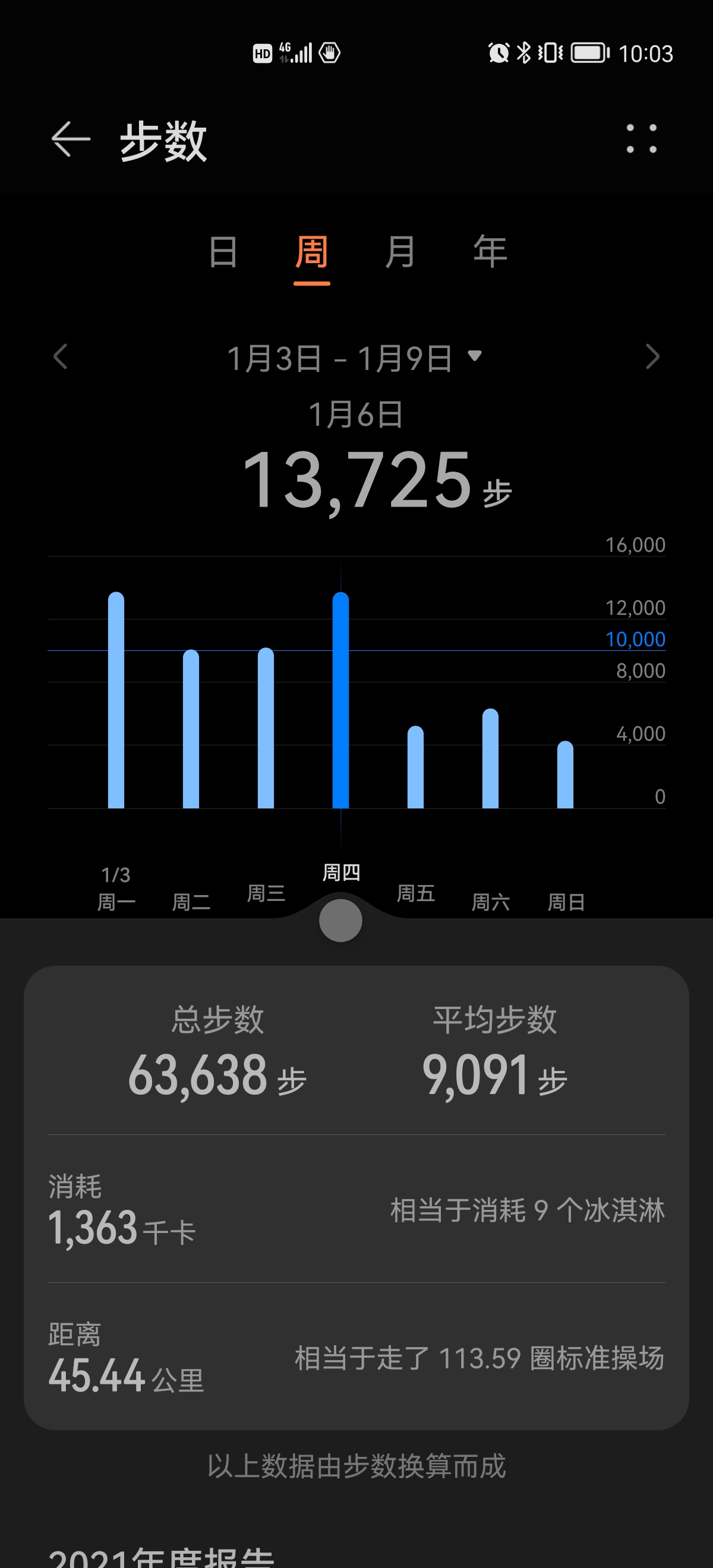
Task: Select the 周 view tab
Action: click(311, 252)
